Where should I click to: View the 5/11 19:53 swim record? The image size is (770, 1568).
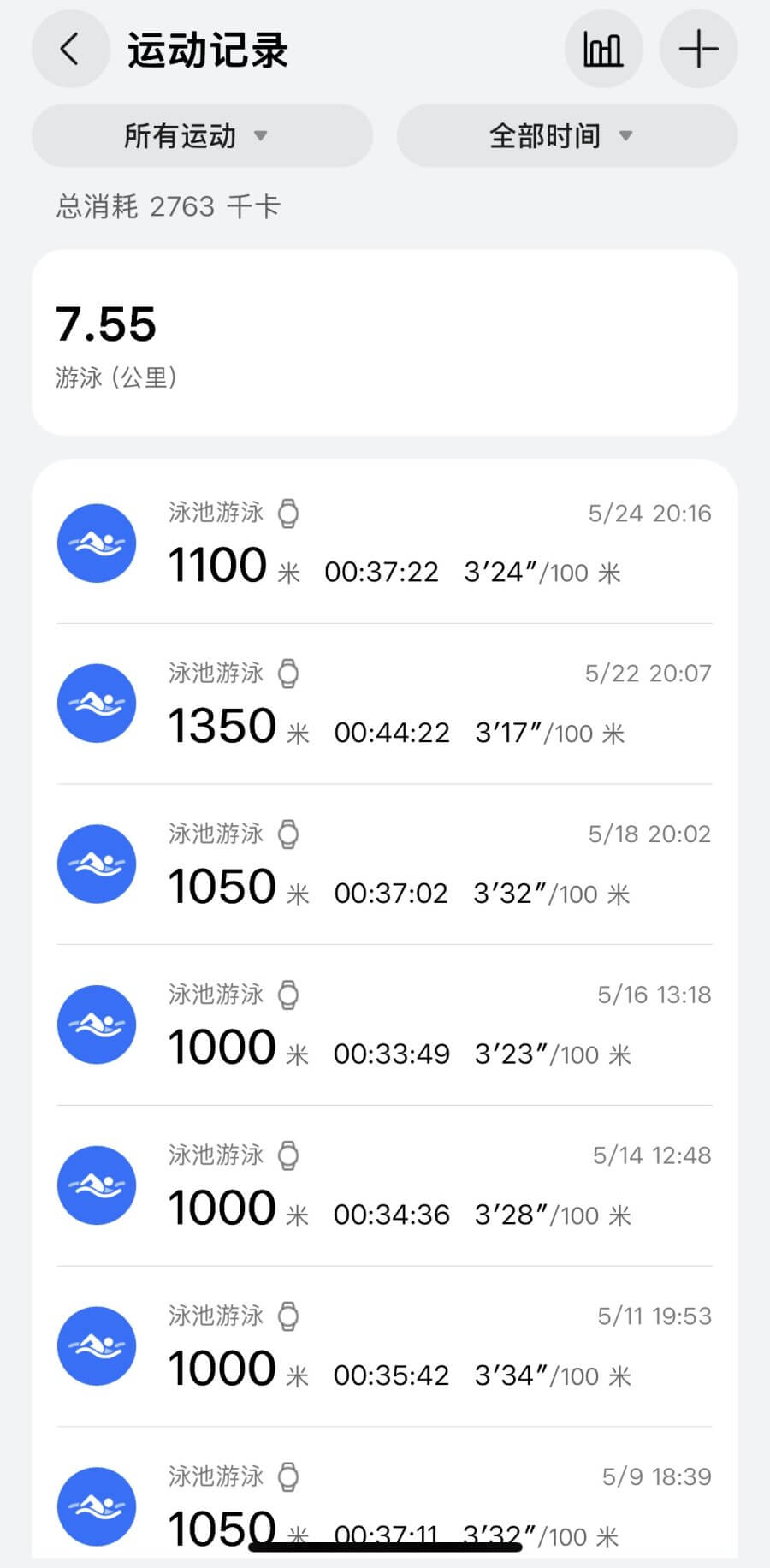(385, 1346)
